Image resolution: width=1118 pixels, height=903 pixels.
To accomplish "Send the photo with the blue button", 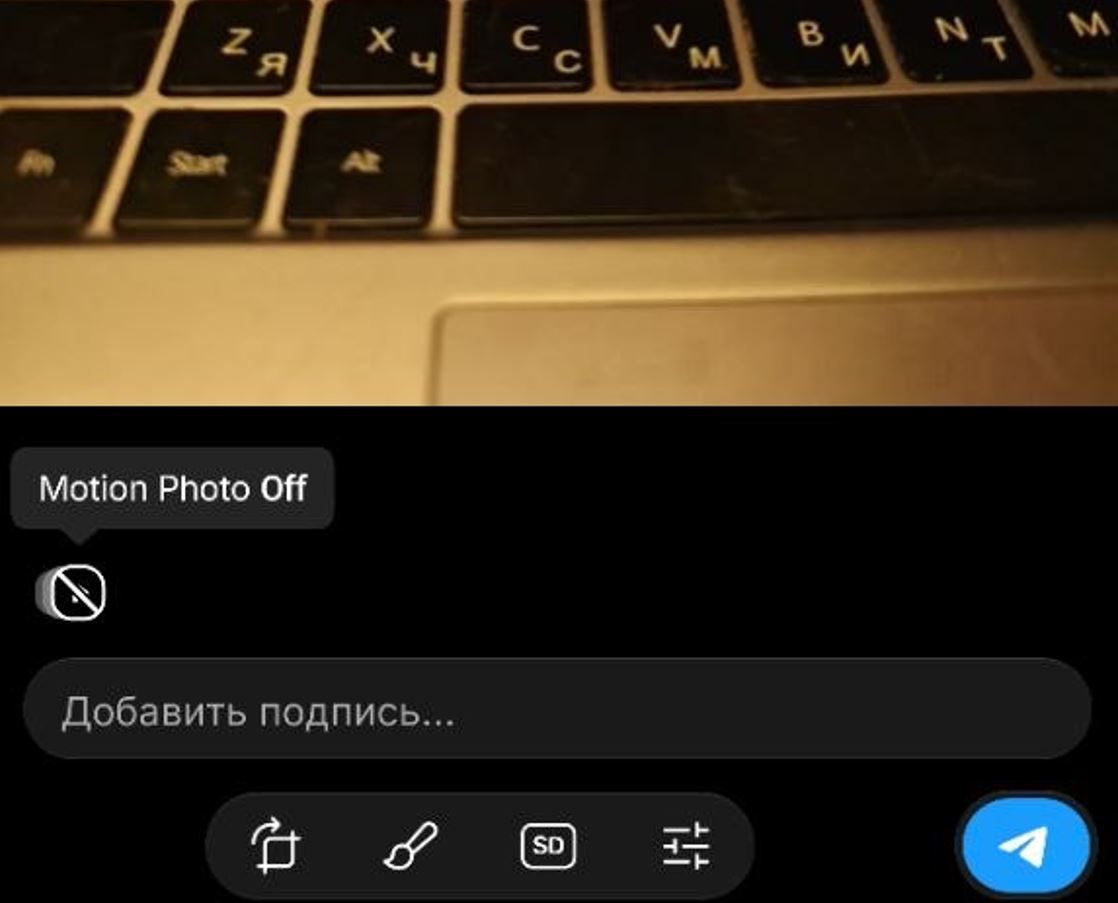I will [x=1025, y=847].
